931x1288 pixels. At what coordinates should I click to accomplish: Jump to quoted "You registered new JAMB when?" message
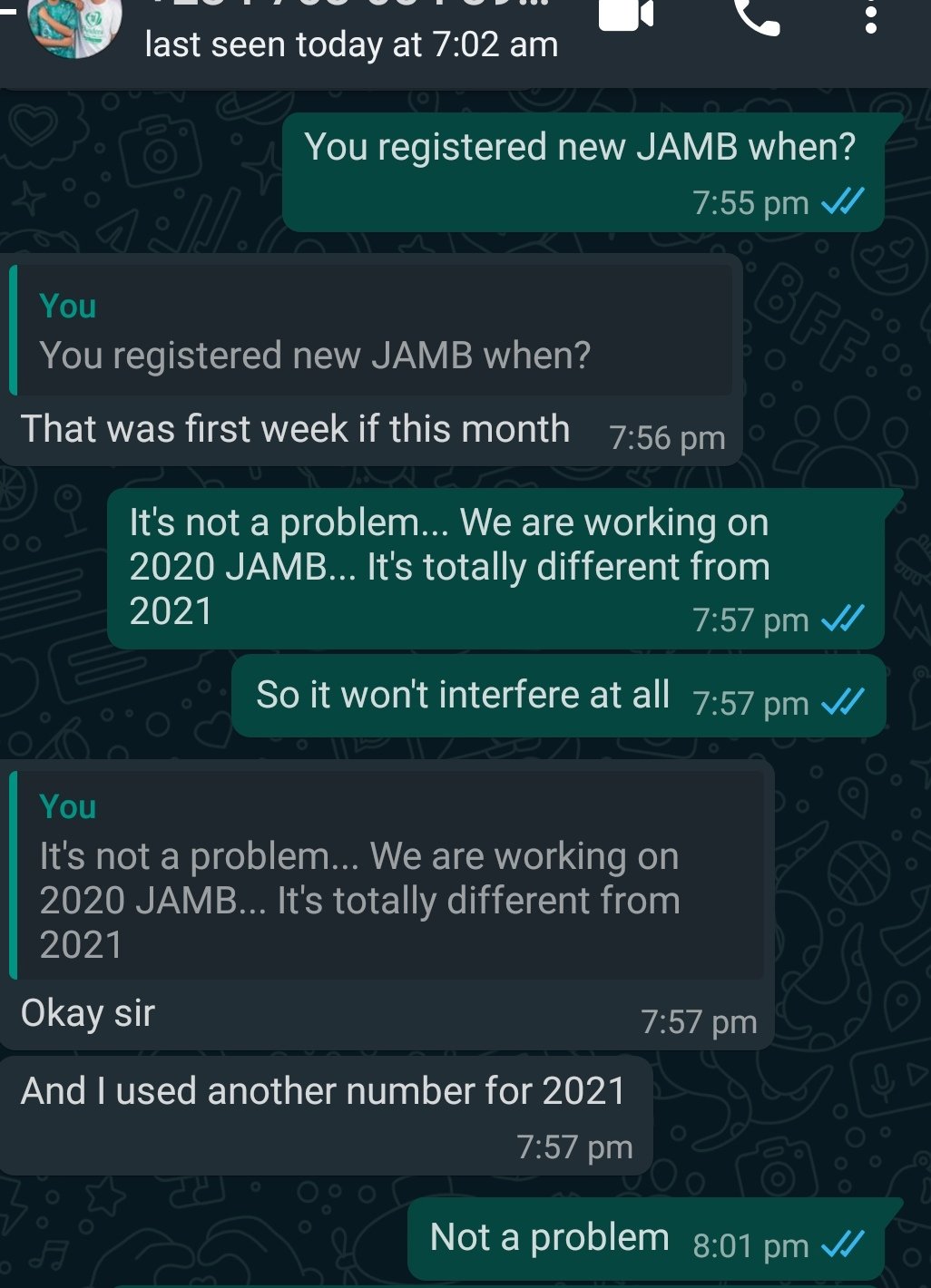tap(373, 332)
